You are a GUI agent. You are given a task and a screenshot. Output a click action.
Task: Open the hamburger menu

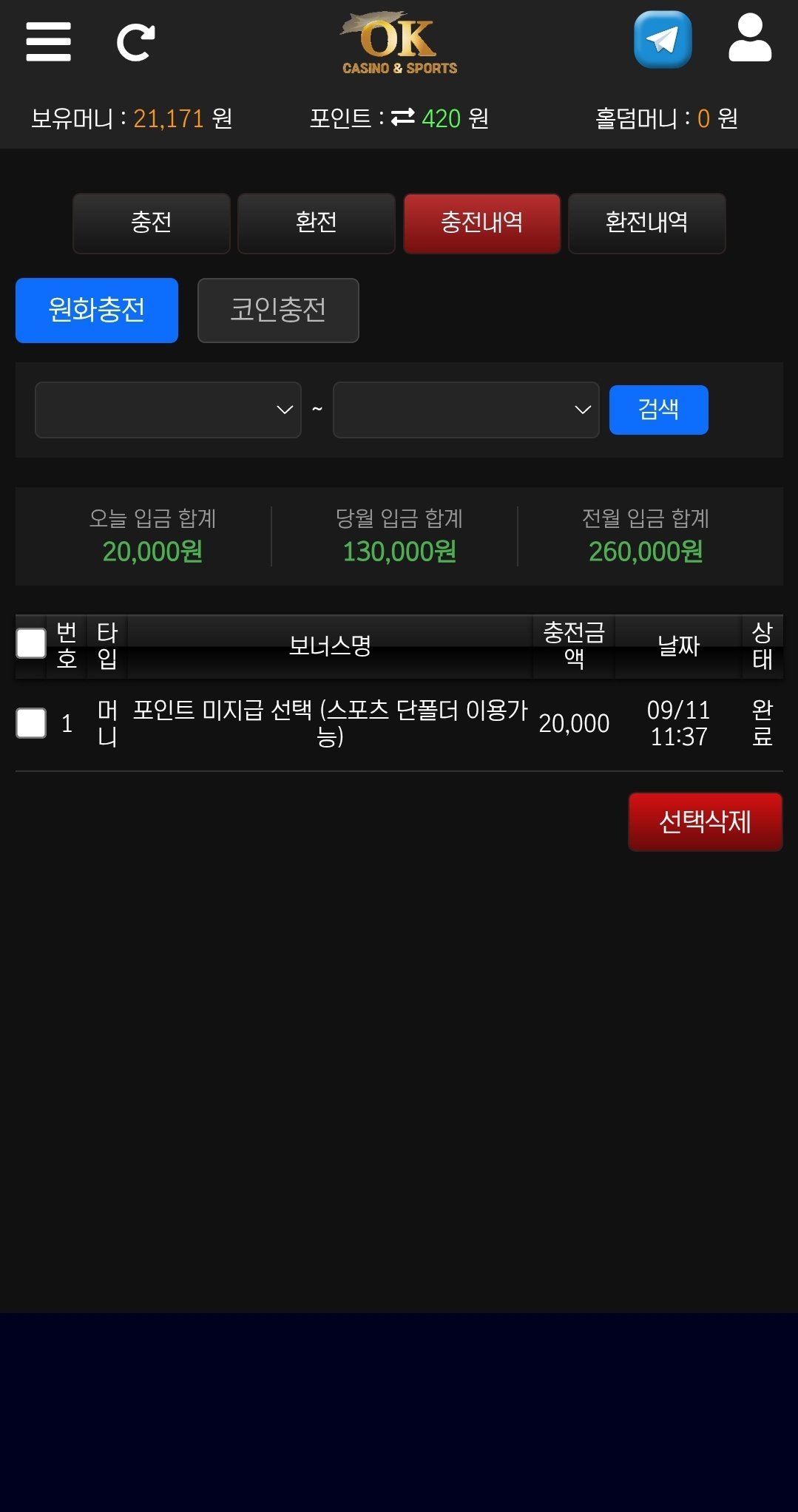[x=48, y=41]
